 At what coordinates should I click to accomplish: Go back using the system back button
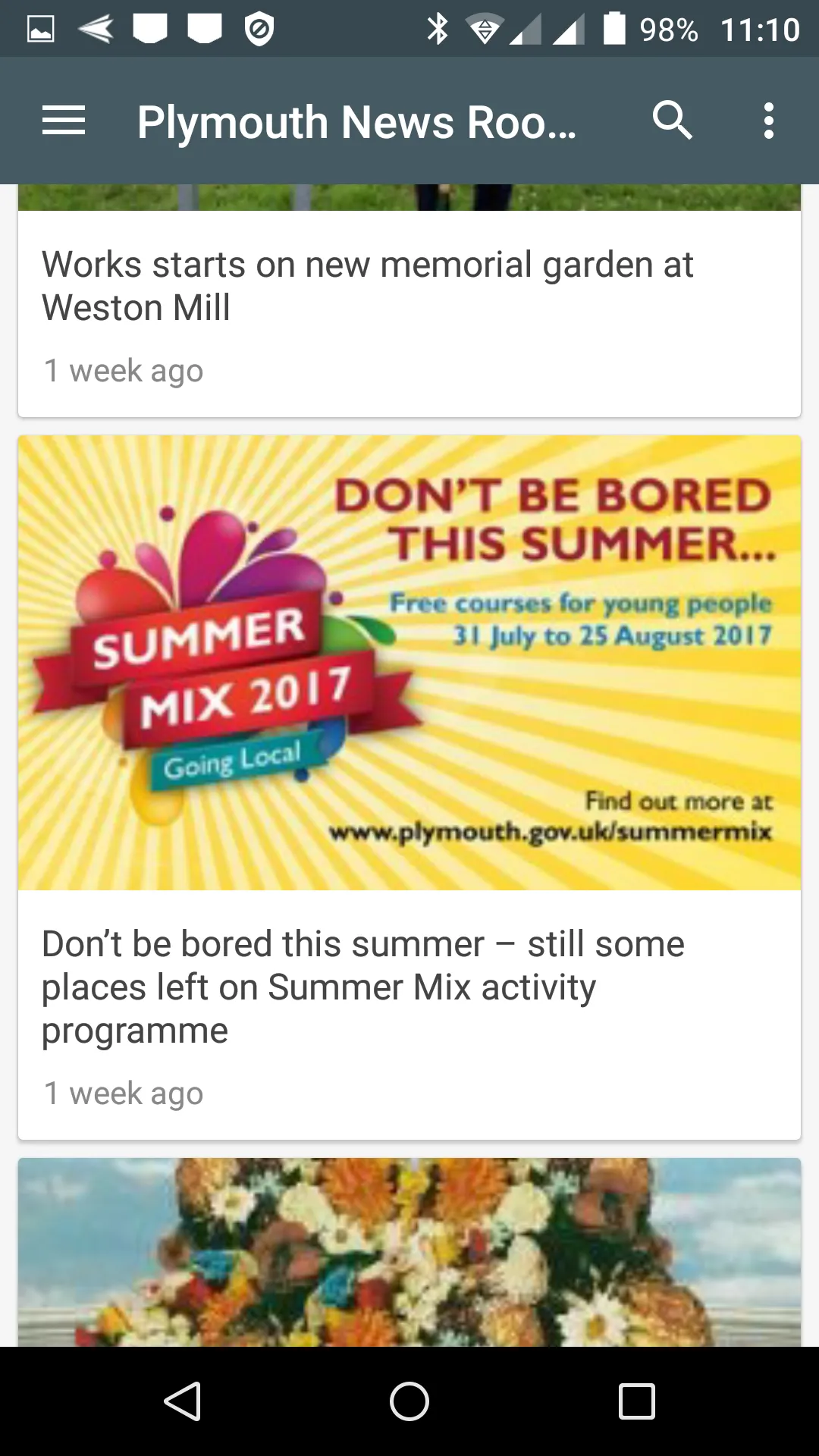pyautogui.click(x=182, y=1401)
